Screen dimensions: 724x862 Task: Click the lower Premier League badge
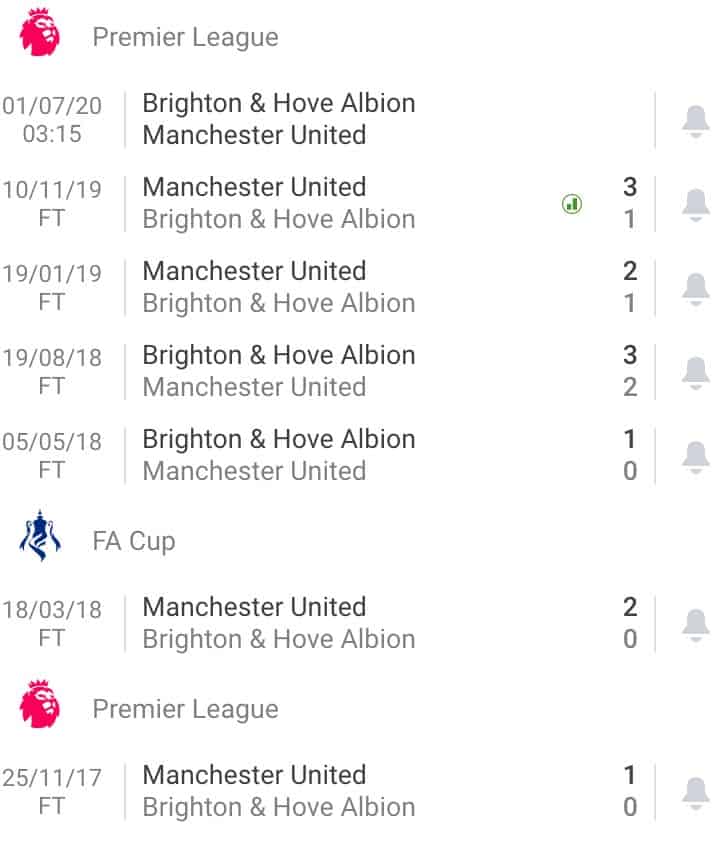pyautogui.click(x=38, y=708)
